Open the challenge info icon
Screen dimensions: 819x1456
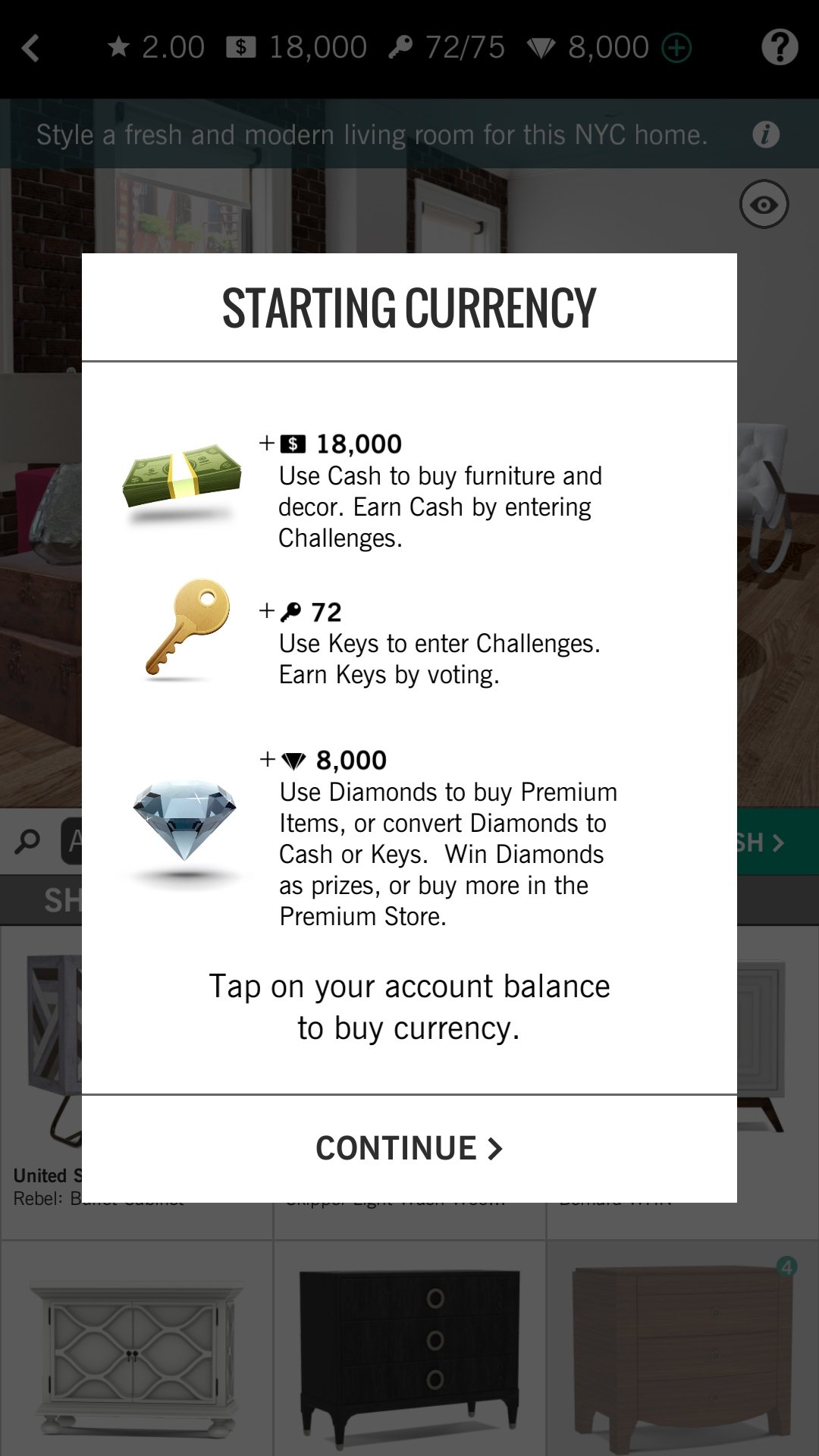coord(766,134)
